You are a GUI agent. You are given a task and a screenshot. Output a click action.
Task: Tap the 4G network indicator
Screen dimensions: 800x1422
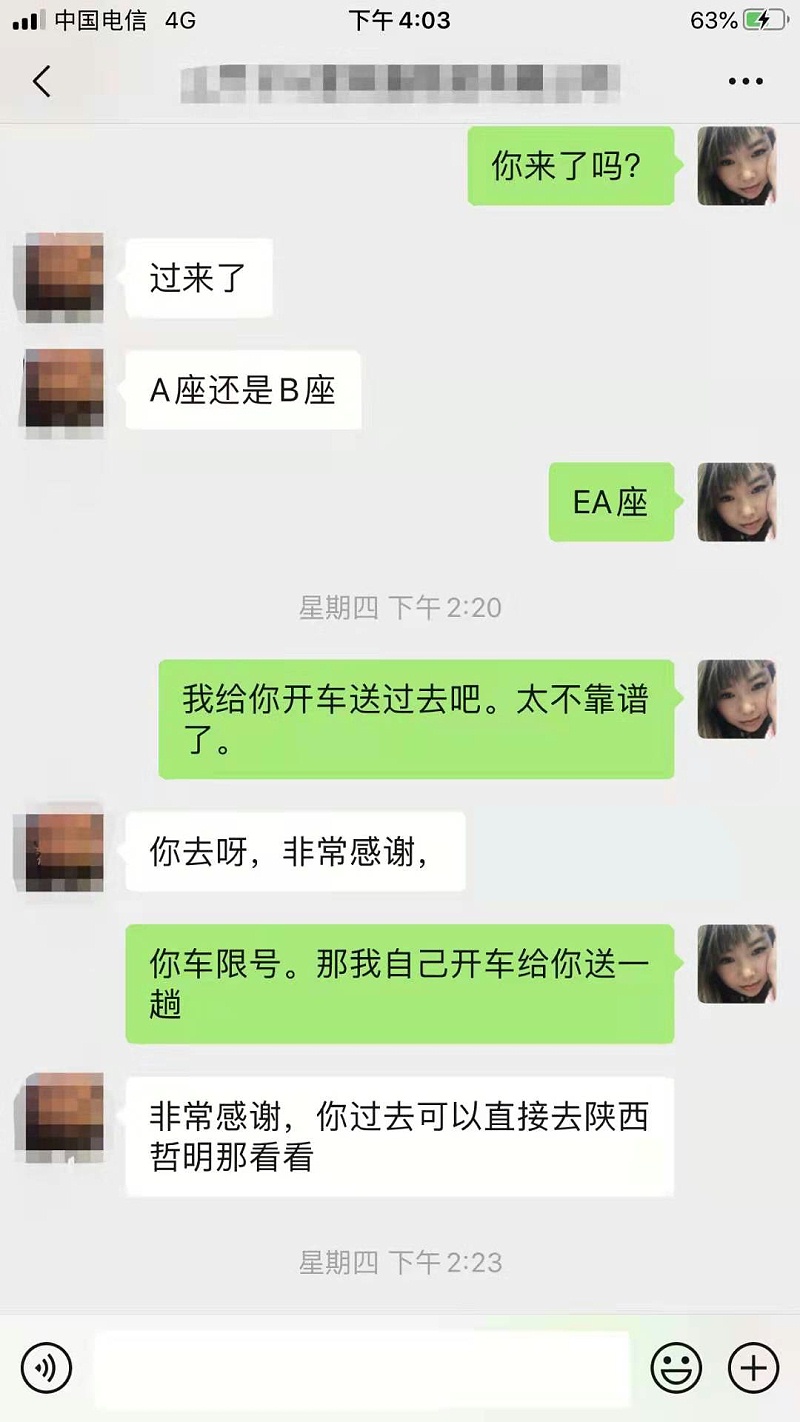(x=180, y=19)
